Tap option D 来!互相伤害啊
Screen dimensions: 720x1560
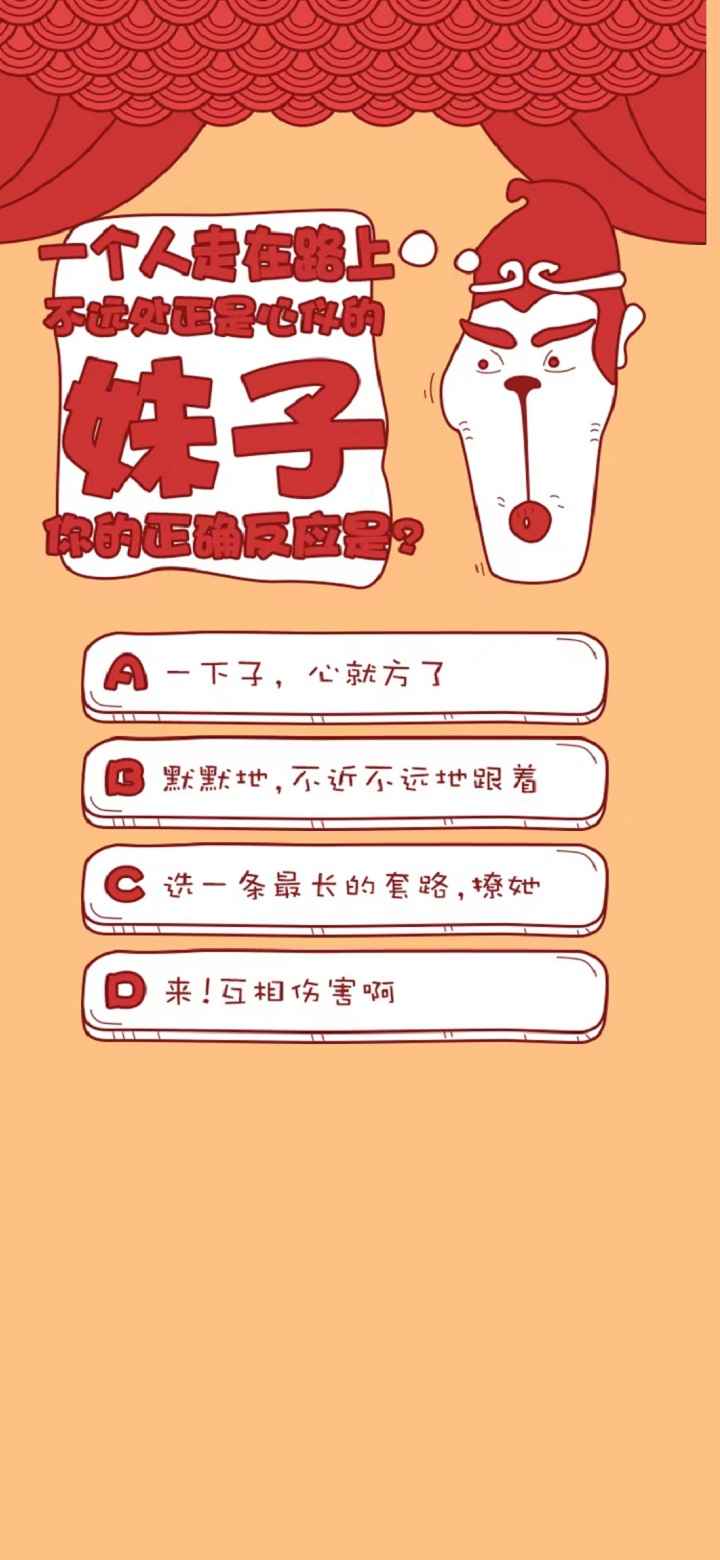pyautogui.click(x=344, y=993)
